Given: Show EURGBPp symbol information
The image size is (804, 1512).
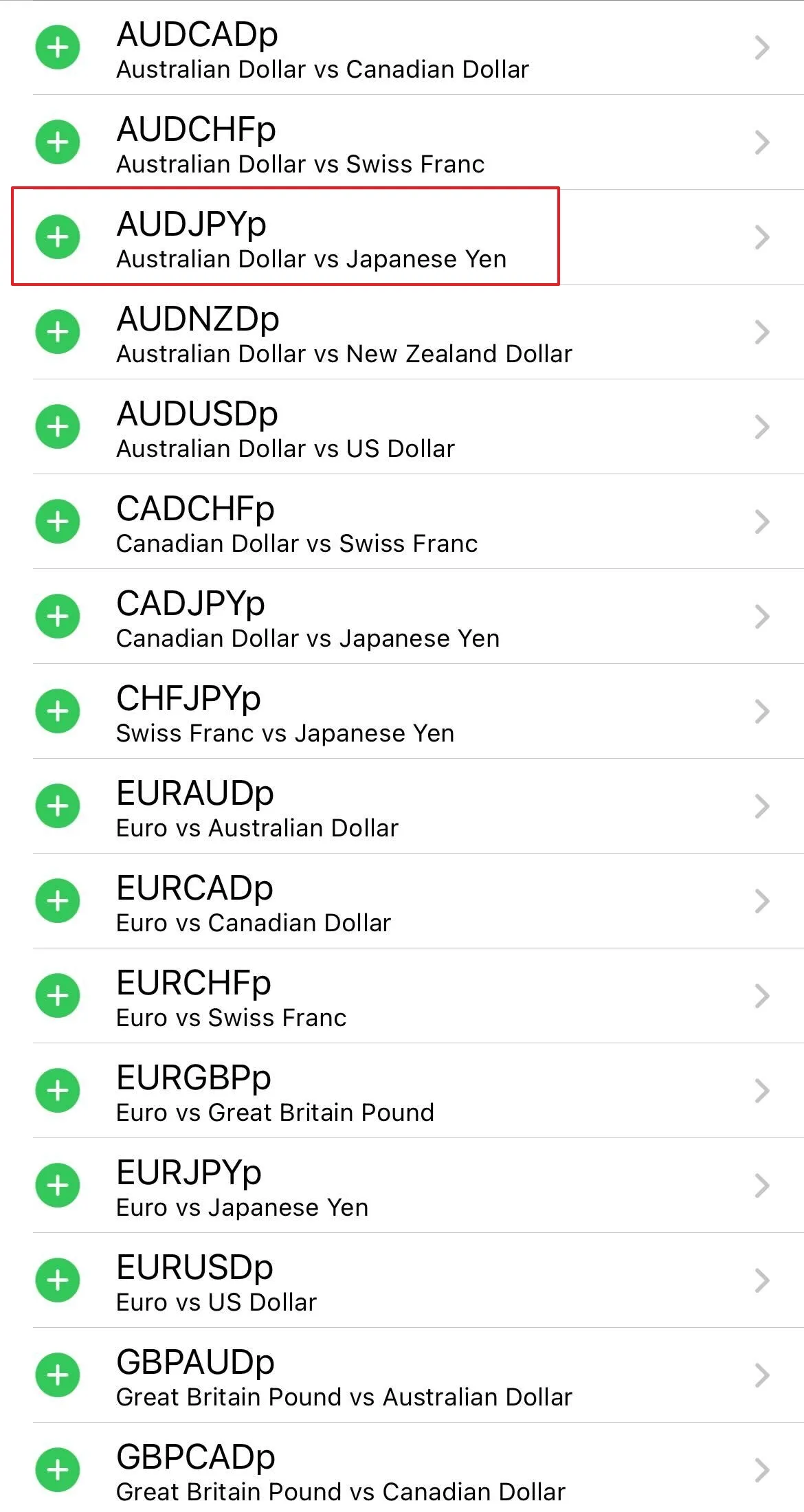Looking at the screenshot, I should pyautogui.click(x=412, y=1092).
